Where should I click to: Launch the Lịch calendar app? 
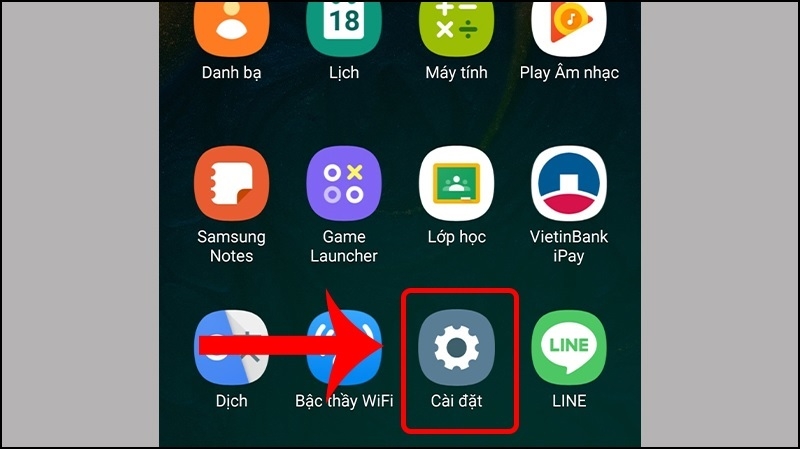344,26
